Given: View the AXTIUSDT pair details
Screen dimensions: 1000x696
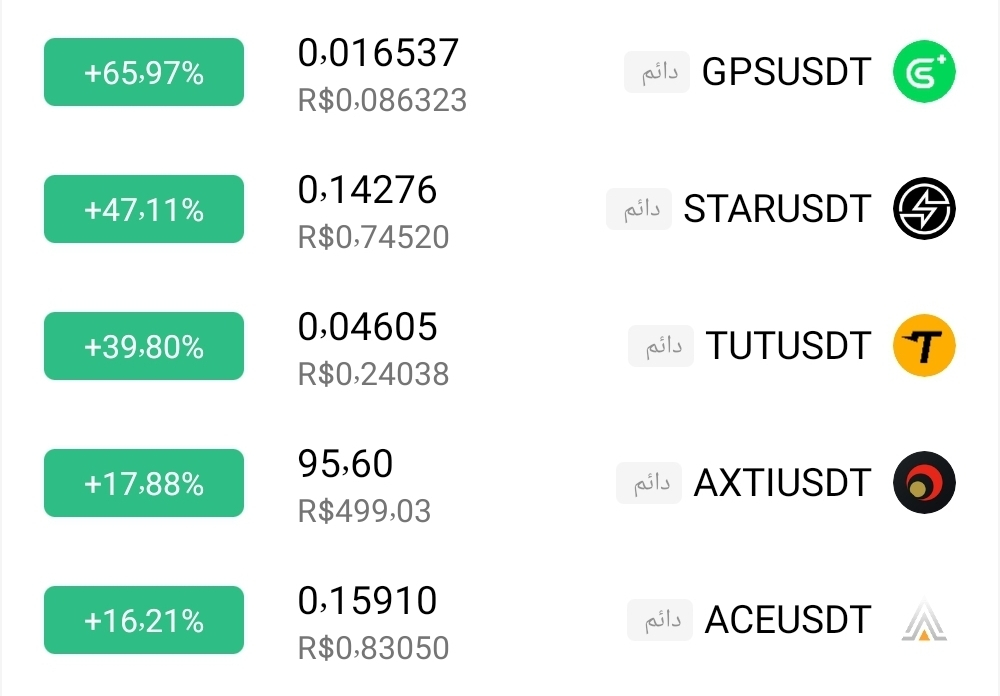Looking at the screenshot, I should click(x=500, y=483).
